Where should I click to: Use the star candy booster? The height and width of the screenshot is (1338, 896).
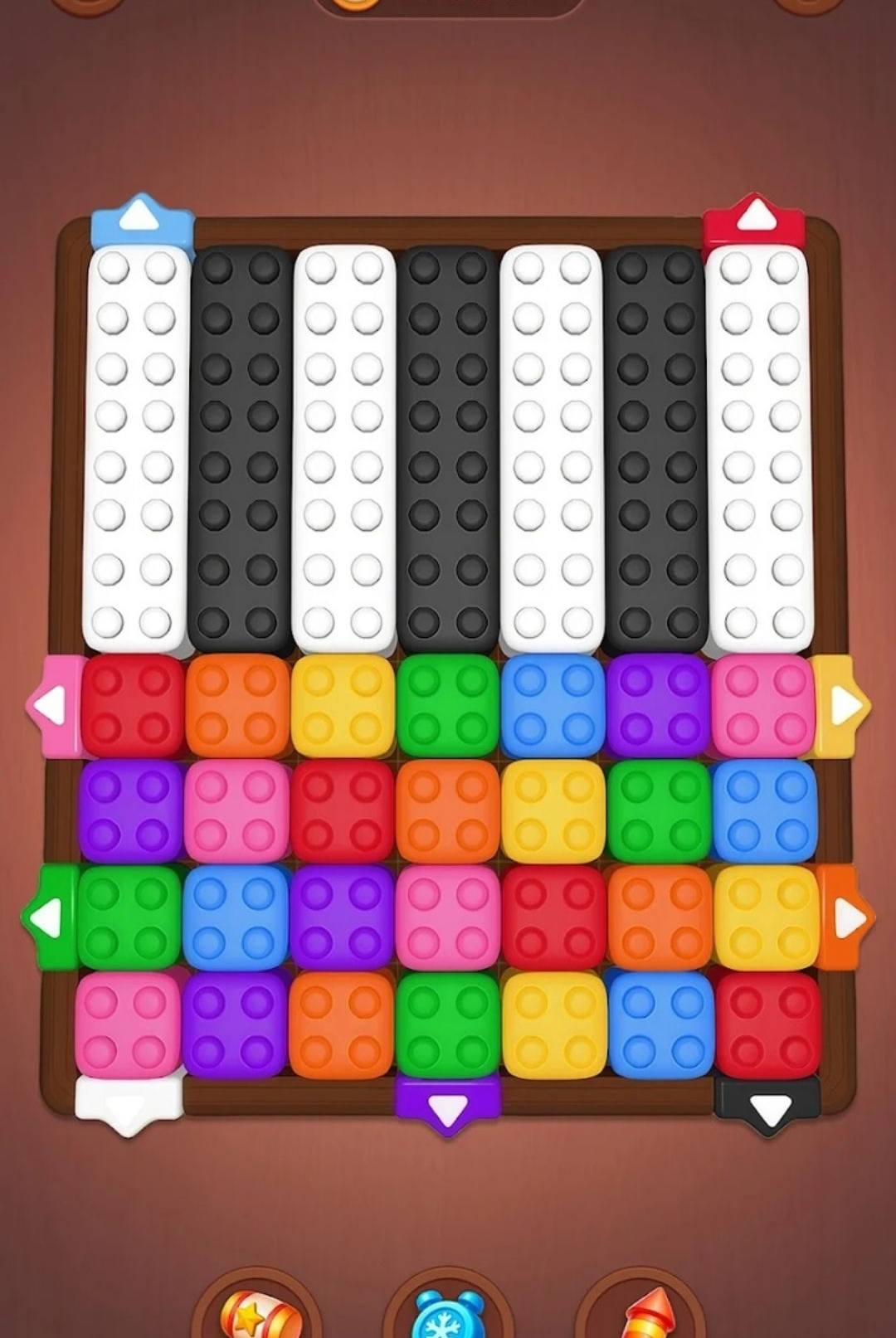(x=259, y=1315)
